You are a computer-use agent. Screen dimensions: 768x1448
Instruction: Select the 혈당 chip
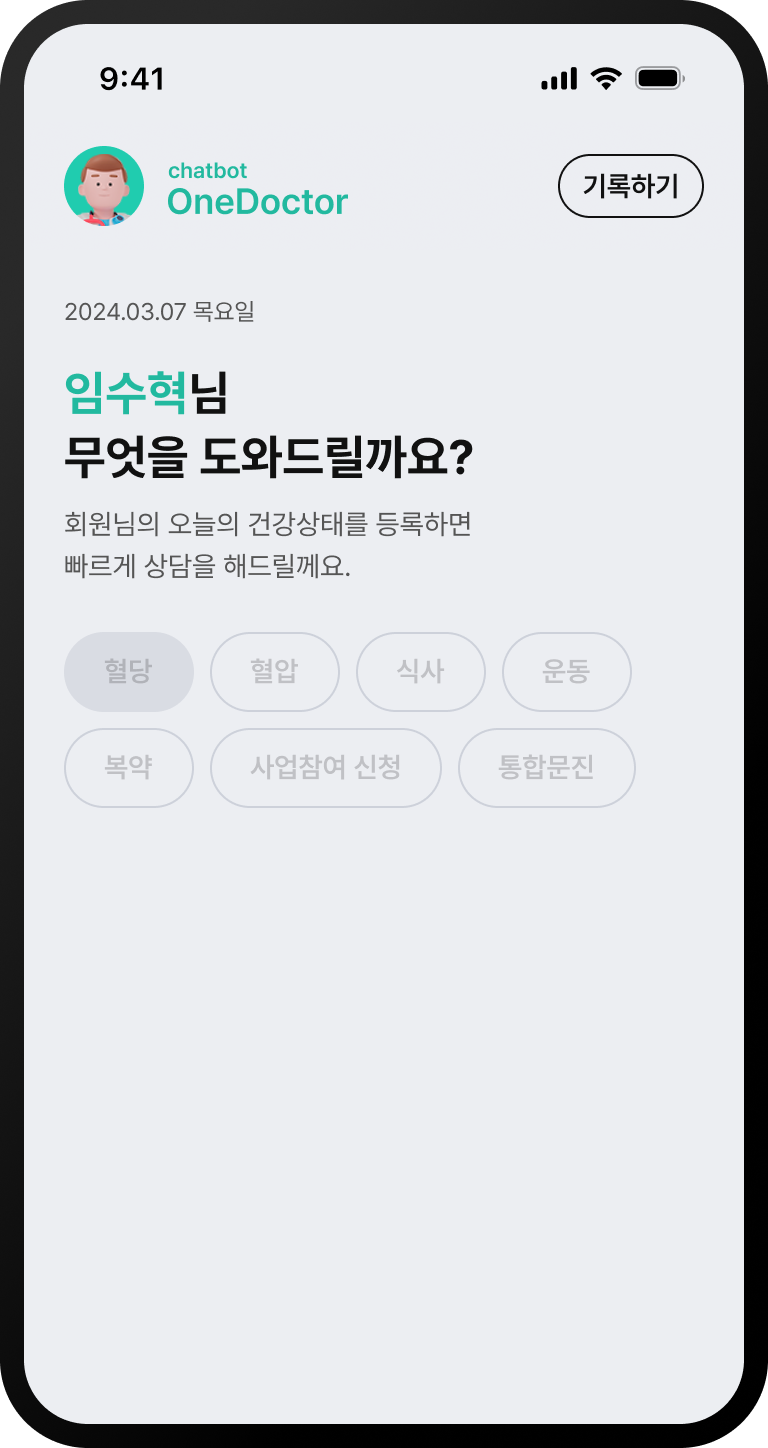(129, 671)
